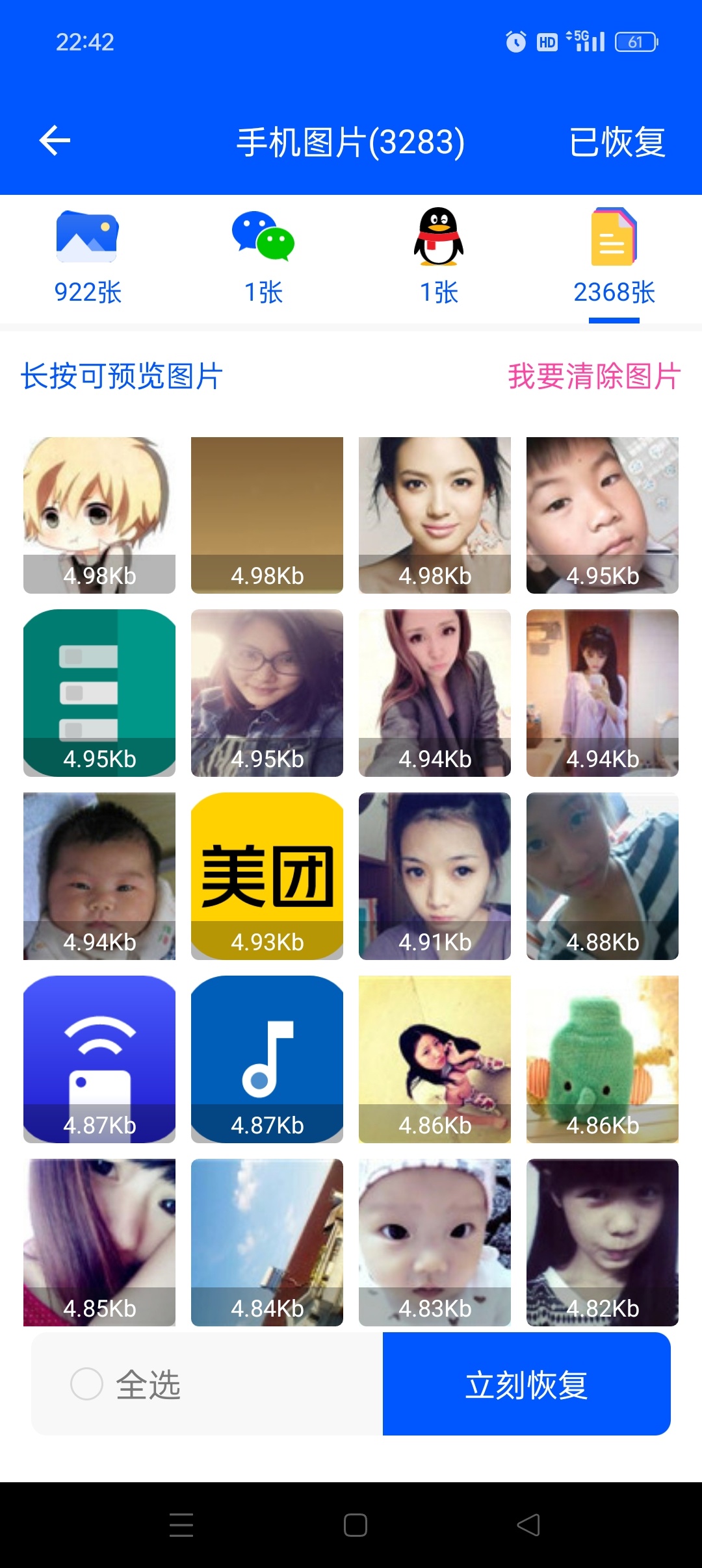This screenshot has height=1568, width=702.
Task: Tap the 立刻恢复 restore button
Action: coord(526,1384)
